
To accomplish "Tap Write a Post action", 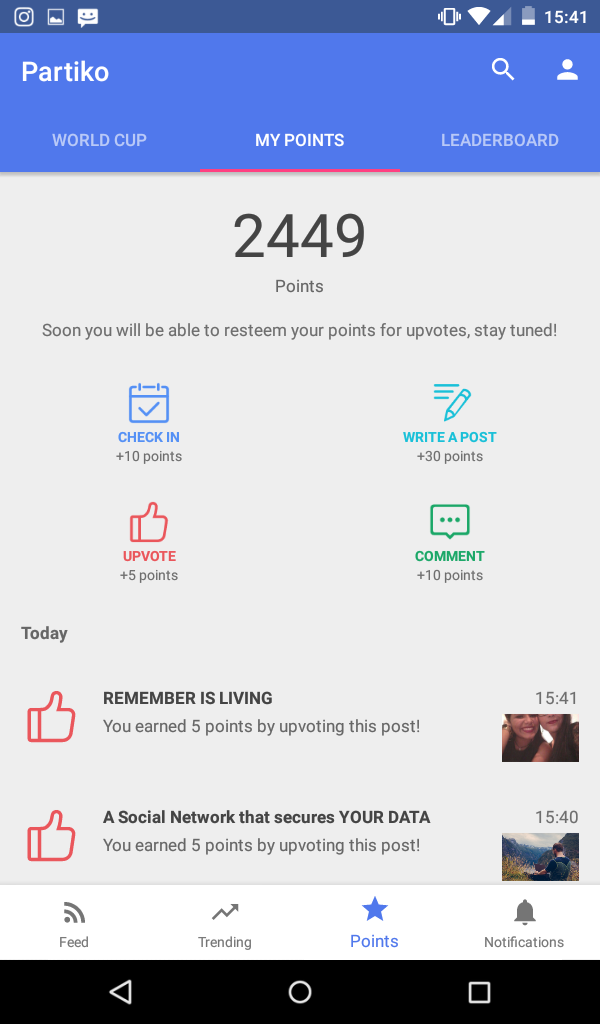I will [x=450, y=423].
